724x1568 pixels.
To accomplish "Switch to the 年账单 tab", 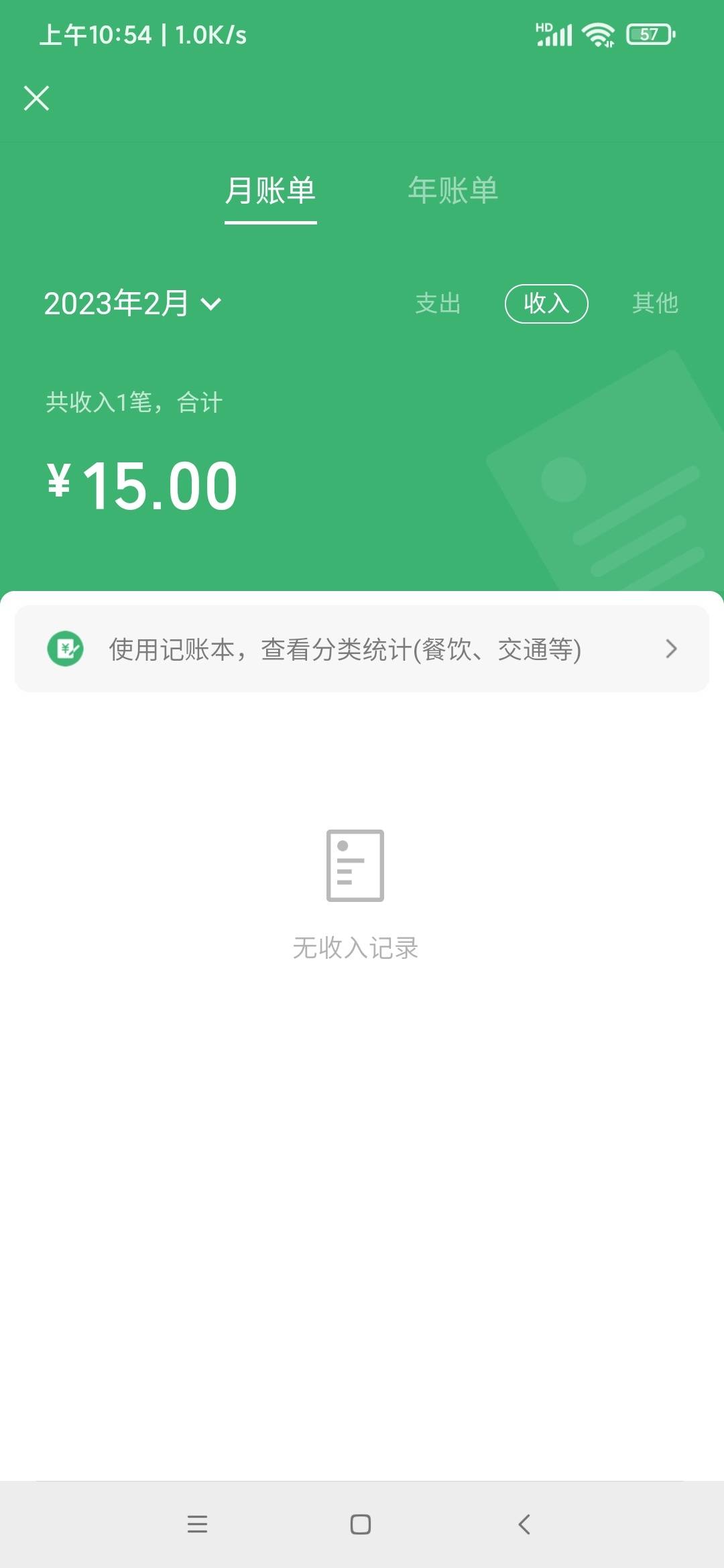I will click(x=453, y=190).
